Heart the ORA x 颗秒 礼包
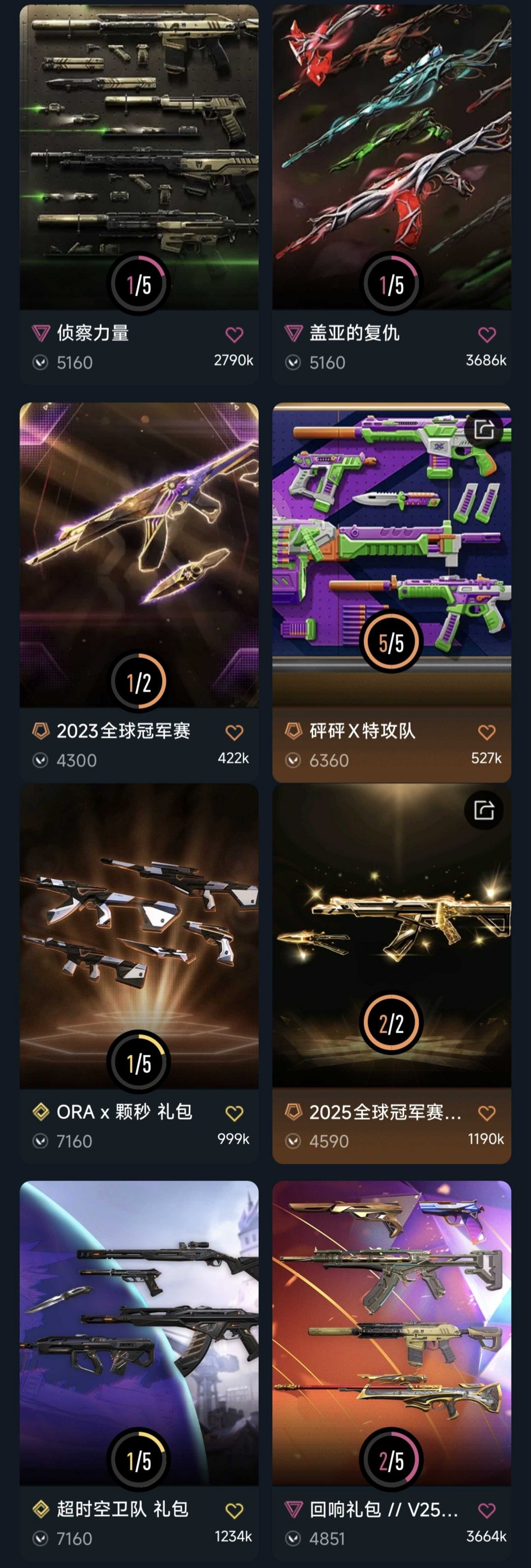The width and height of the screenshot is (531, 1568). coord(235,1113)
